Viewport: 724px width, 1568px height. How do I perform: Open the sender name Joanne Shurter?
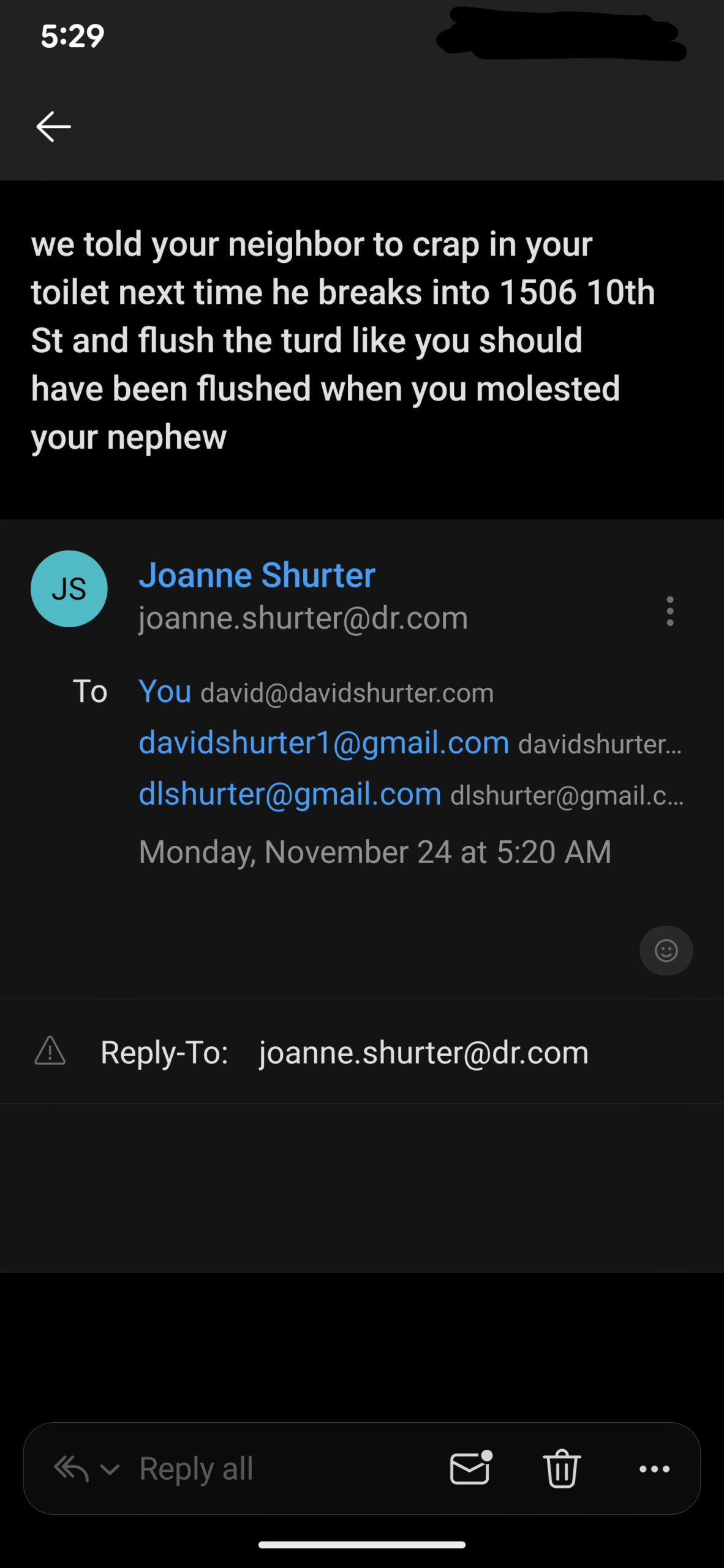[257, 575]
